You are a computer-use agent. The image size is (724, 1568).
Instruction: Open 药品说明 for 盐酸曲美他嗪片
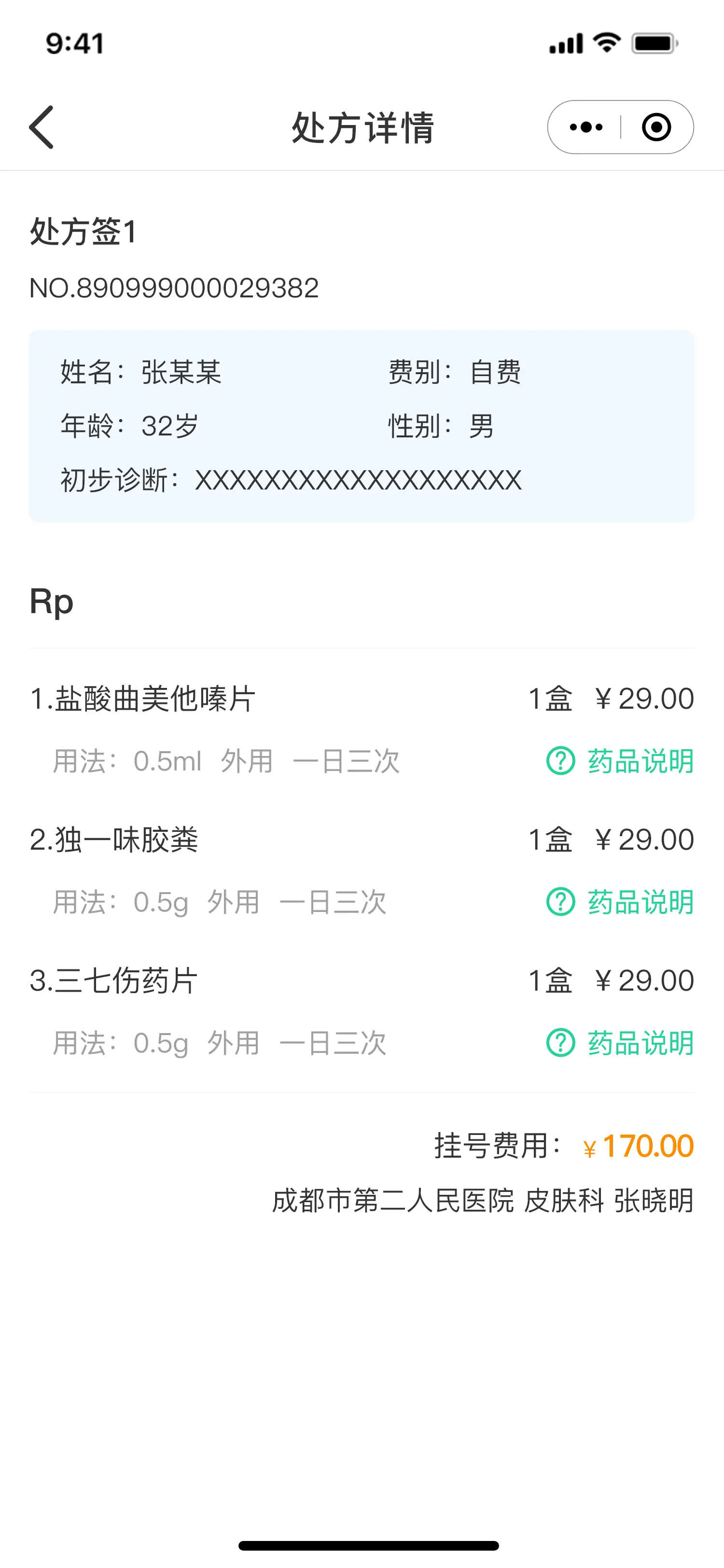point(620,761)
